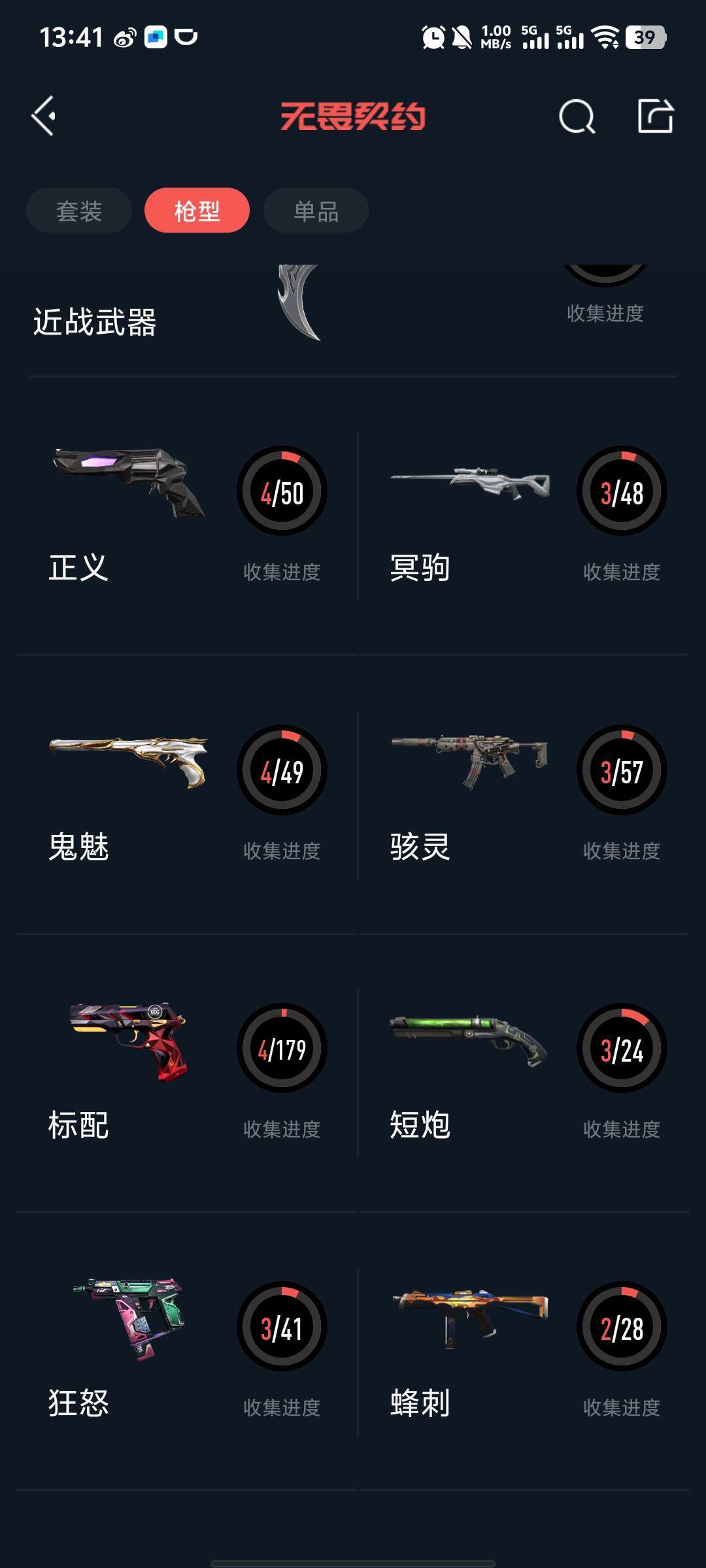The image size is (706, 1568).
Task: Go back using the top-left arrow
Action: click(x=44, y=116)
